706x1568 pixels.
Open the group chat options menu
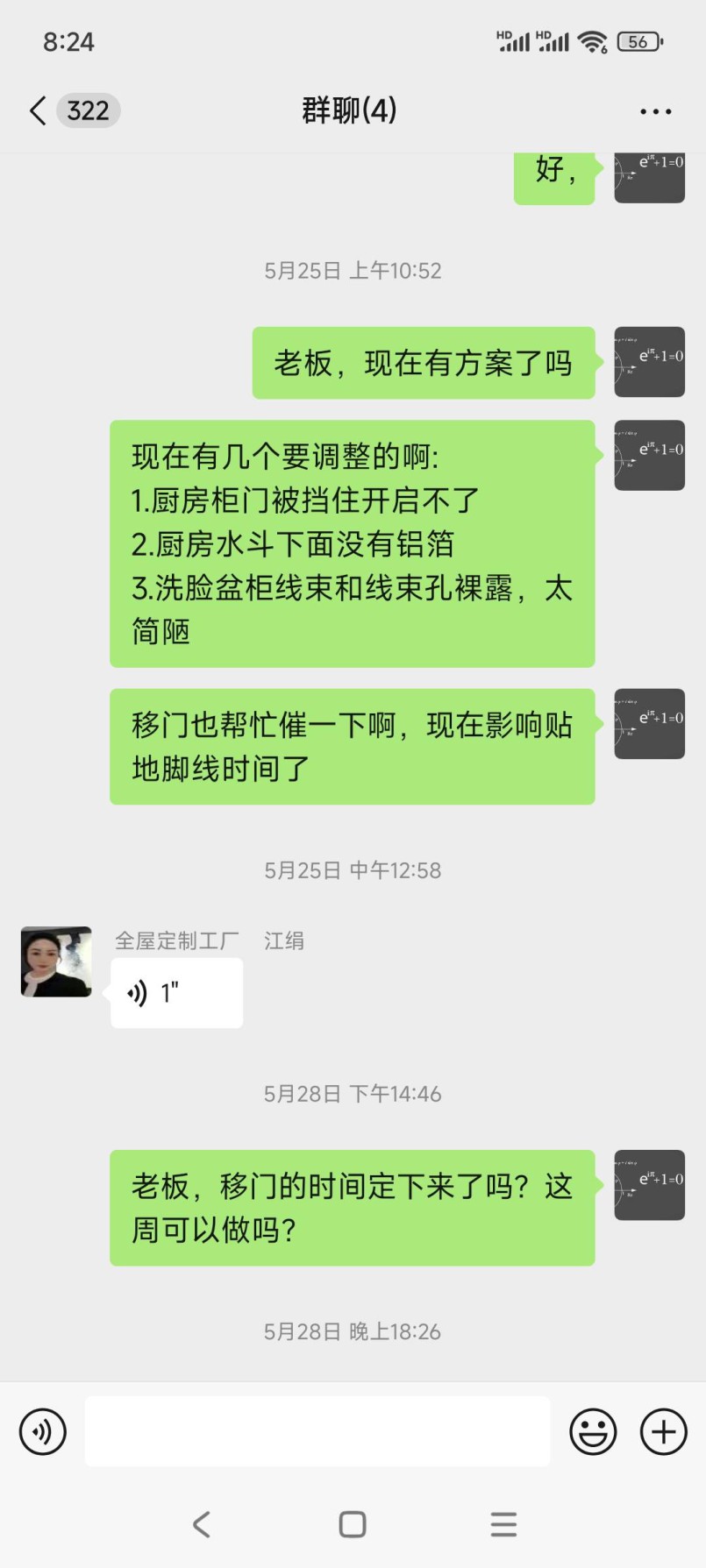(655, 111)
